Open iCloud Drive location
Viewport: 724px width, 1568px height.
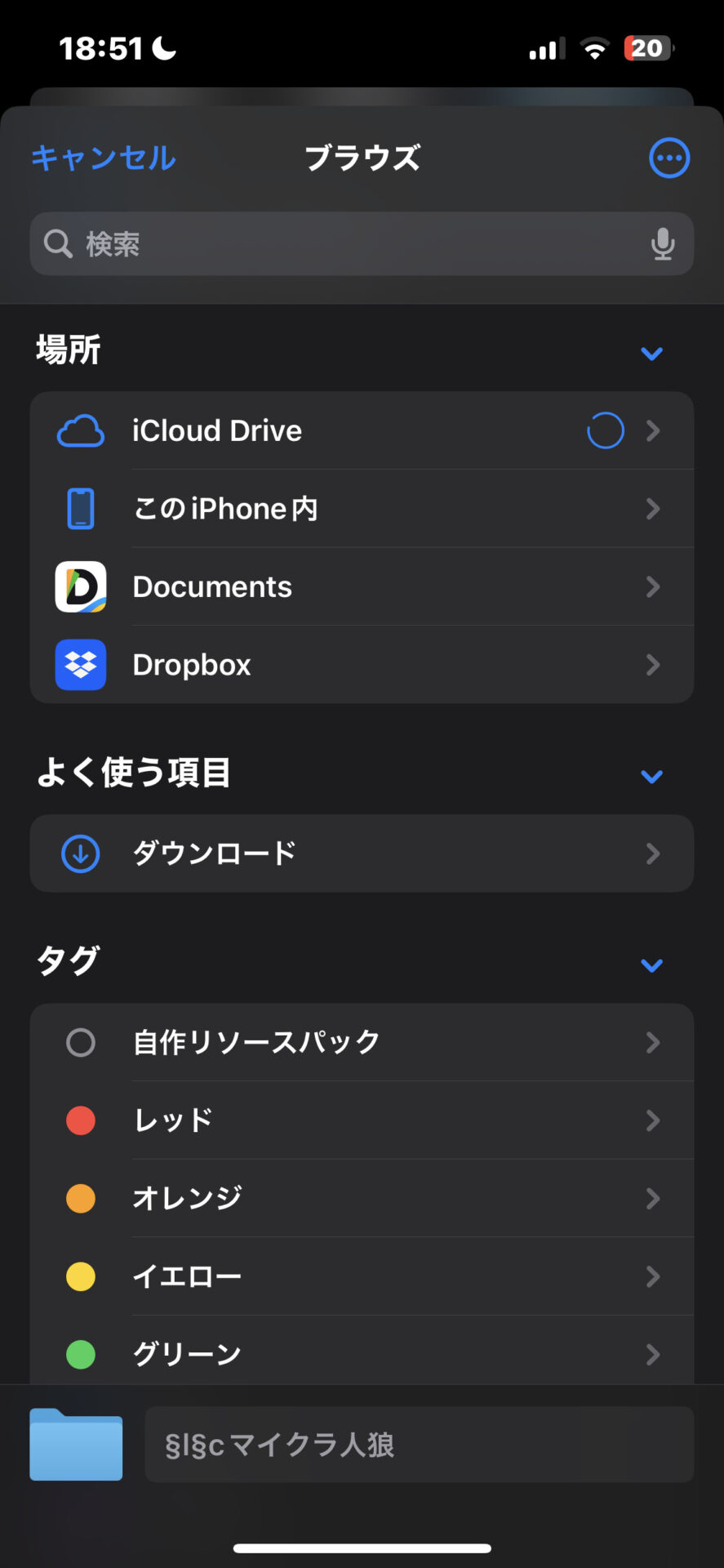[362, 430]
